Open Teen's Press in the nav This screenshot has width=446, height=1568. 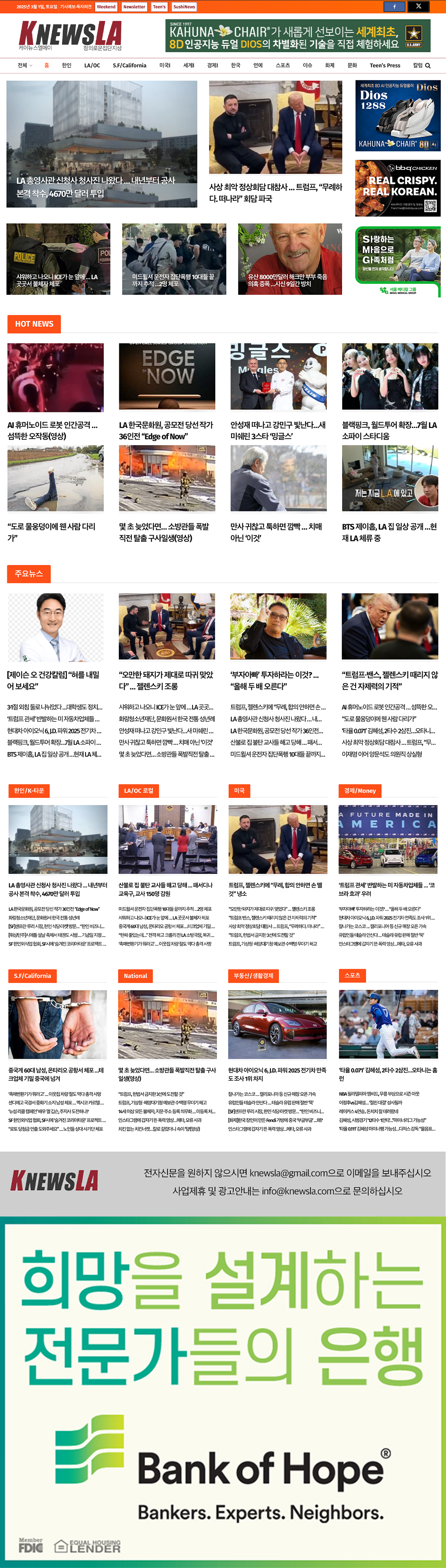pyautogui.click(x=384, y=66)
